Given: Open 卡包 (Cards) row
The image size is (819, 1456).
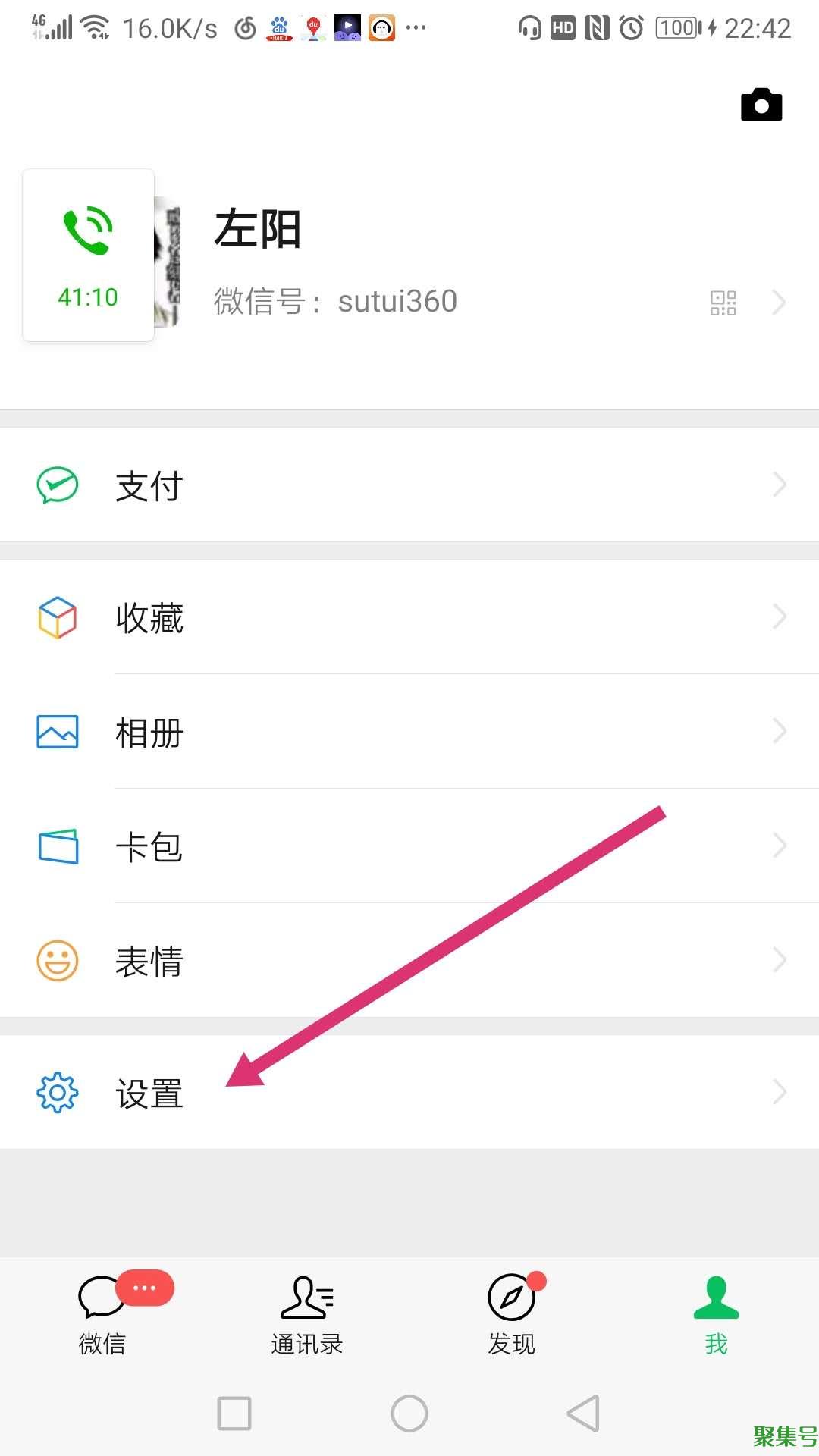Looking at the screenshot, I should (409, 846).
